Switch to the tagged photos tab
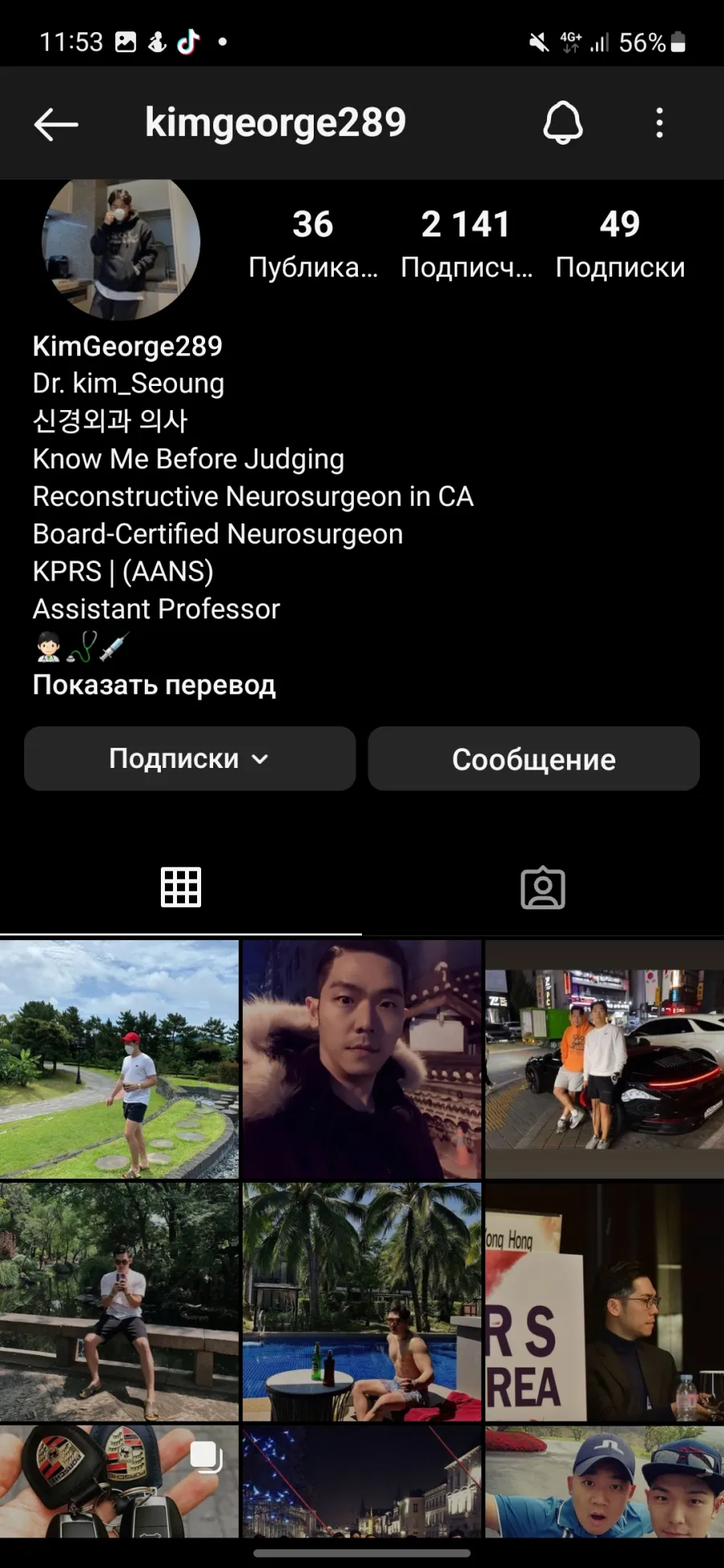The width and height of the screenshot is (724, 1568). tap(543, 888)
